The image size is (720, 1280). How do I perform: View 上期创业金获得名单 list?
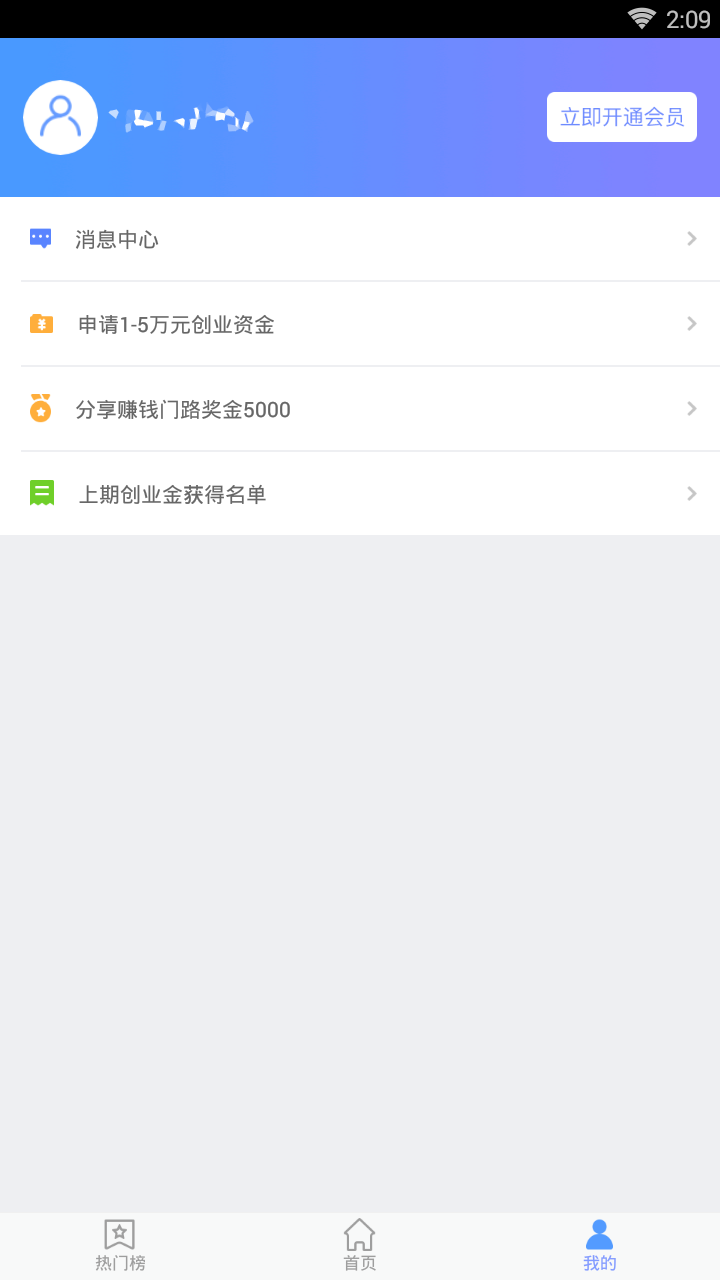(360, 494)
